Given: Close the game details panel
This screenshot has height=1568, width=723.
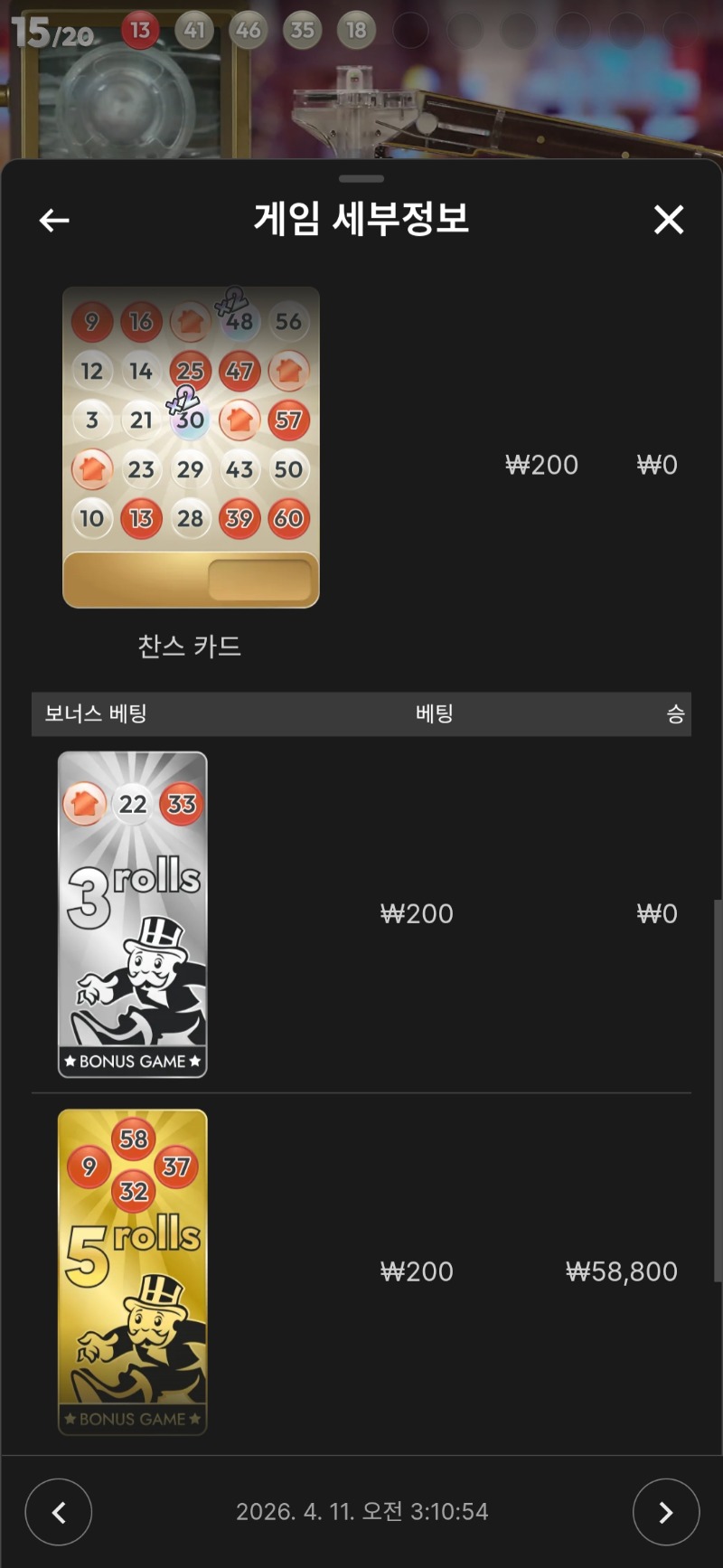Looking at the screenshot, I should 669,220.
